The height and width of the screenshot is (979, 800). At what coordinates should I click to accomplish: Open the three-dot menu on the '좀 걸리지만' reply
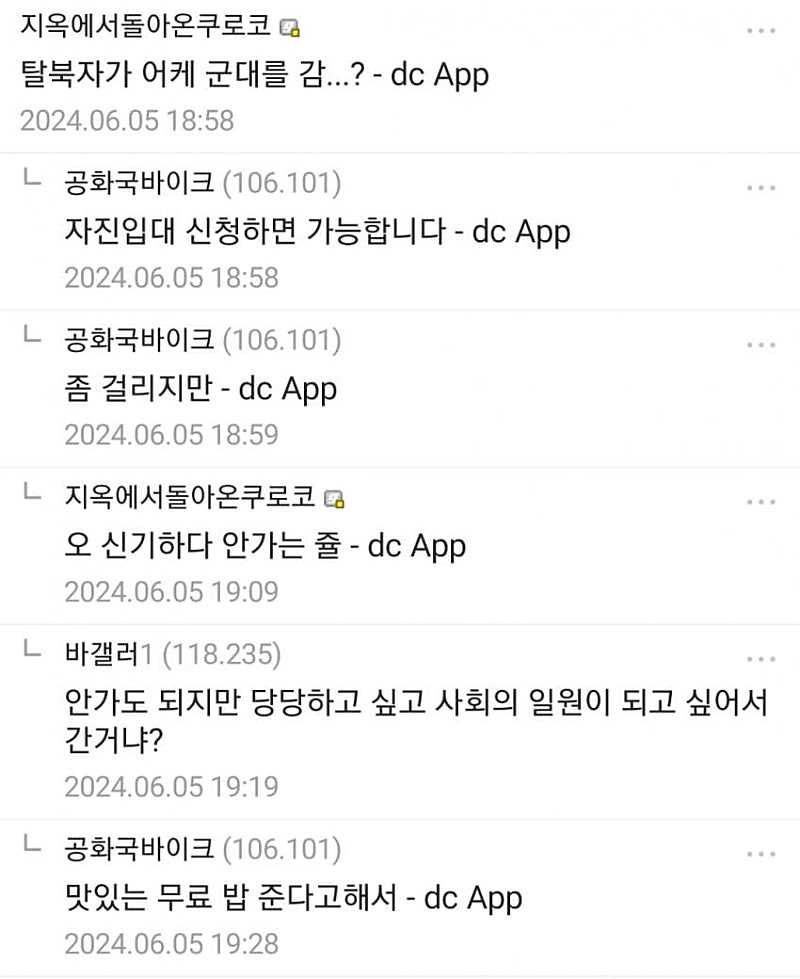point(761,345)
